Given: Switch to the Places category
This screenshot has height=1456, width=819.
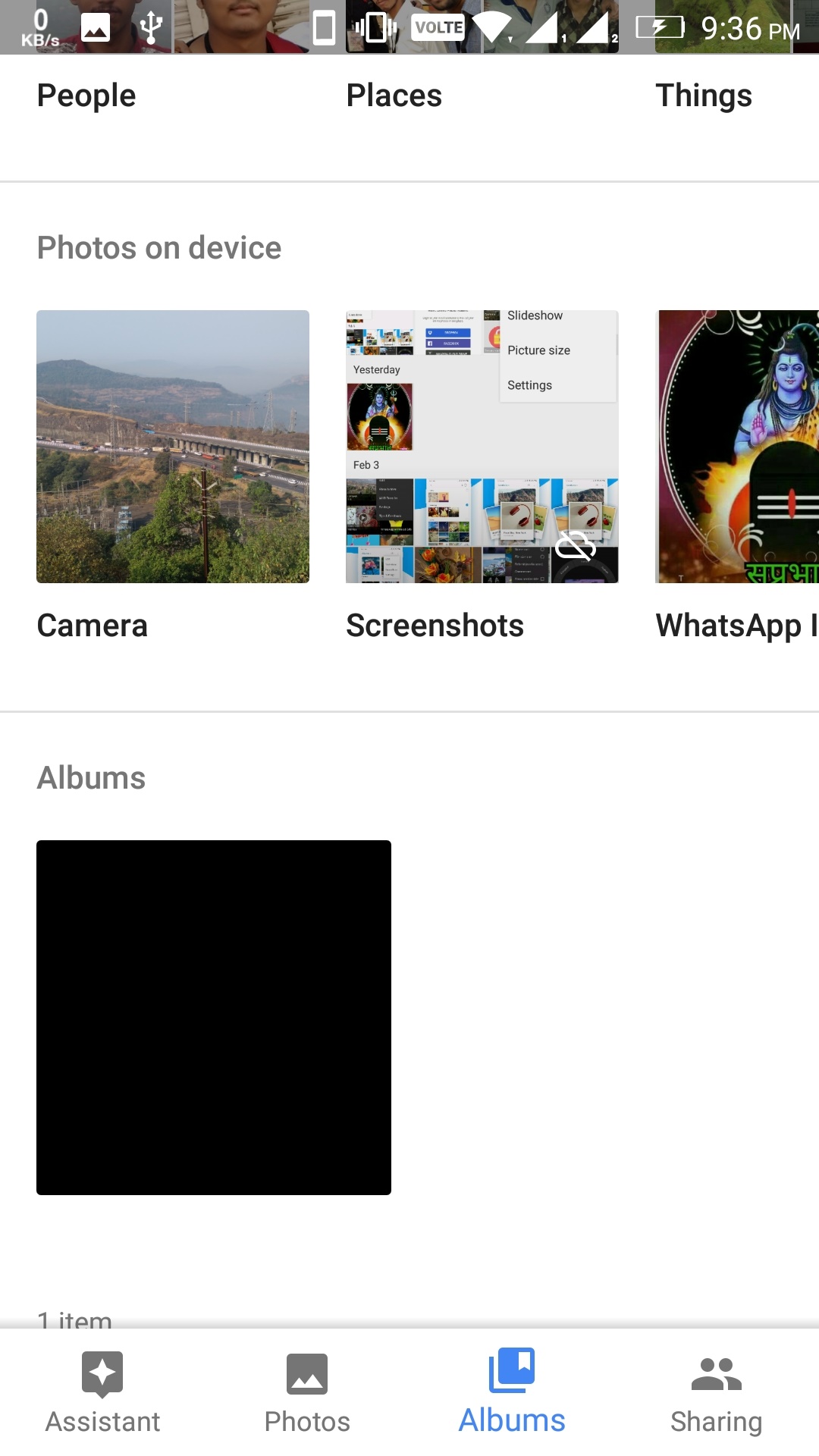Looking at the screenshot, I should pyautogui.click(x=394, y=95).
